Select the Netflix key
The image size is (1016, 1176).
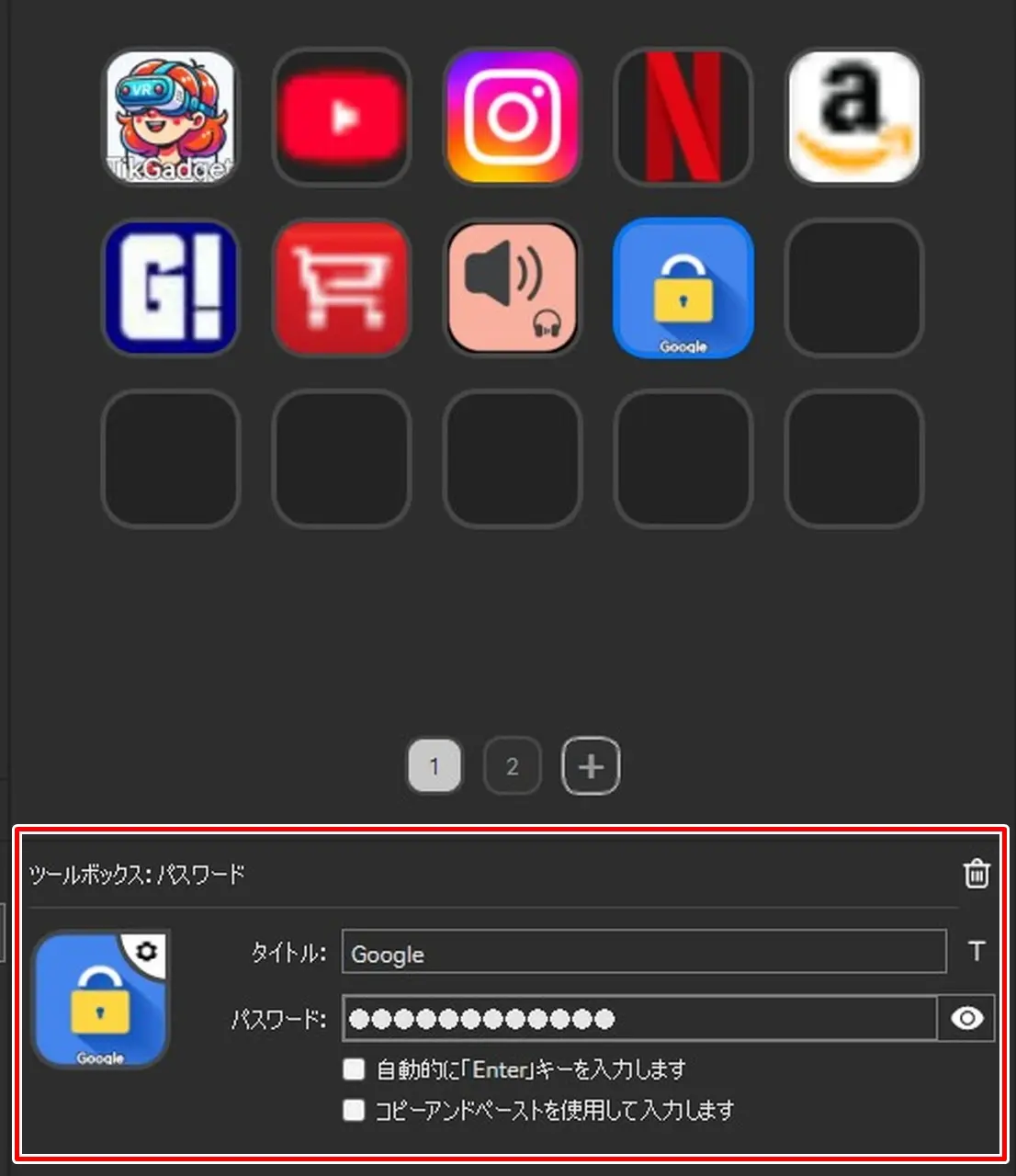(x=683, y=117)
